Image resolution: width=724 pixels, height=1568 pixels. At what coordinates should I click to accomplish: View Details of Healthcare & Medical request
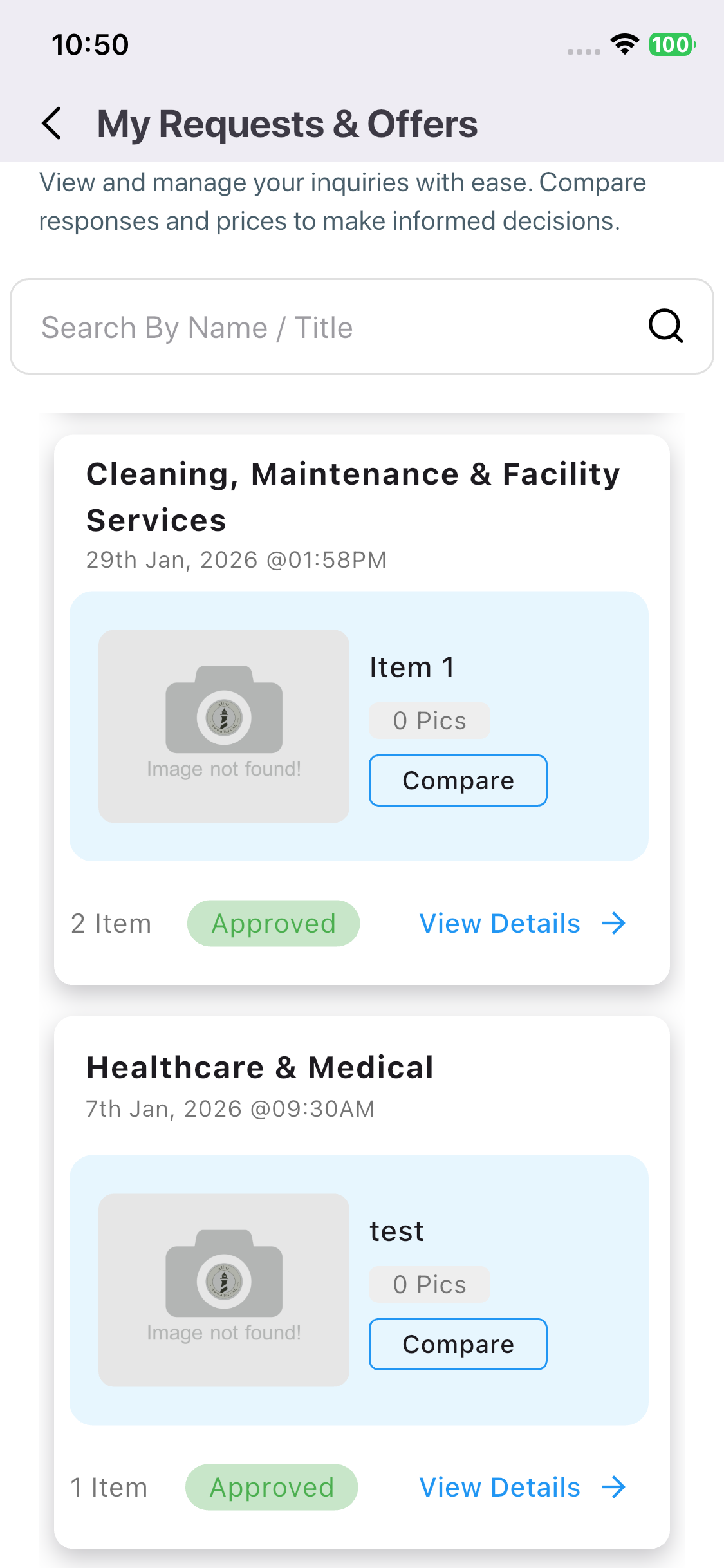[522, 1487]
